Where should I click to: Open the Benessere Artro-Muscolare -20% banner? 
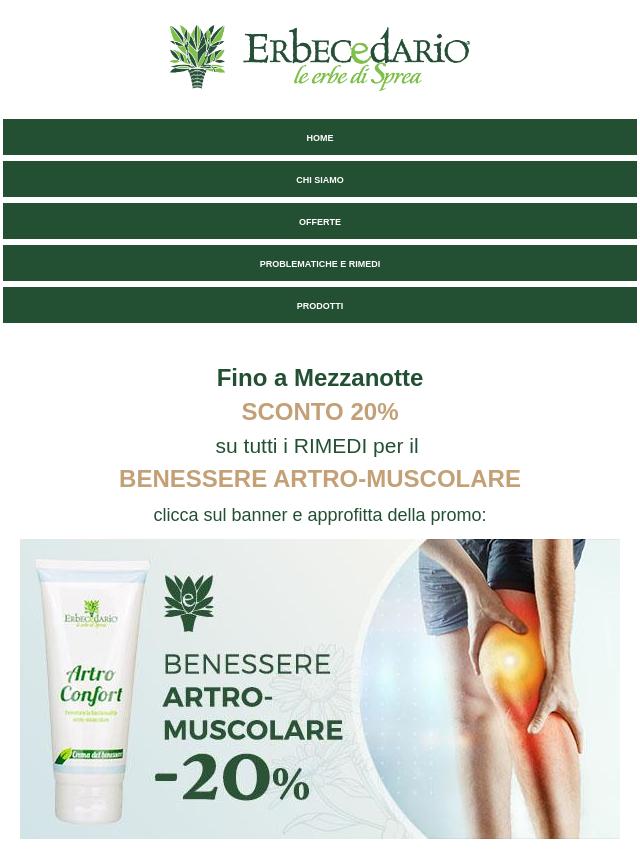(x=320, y=688)
